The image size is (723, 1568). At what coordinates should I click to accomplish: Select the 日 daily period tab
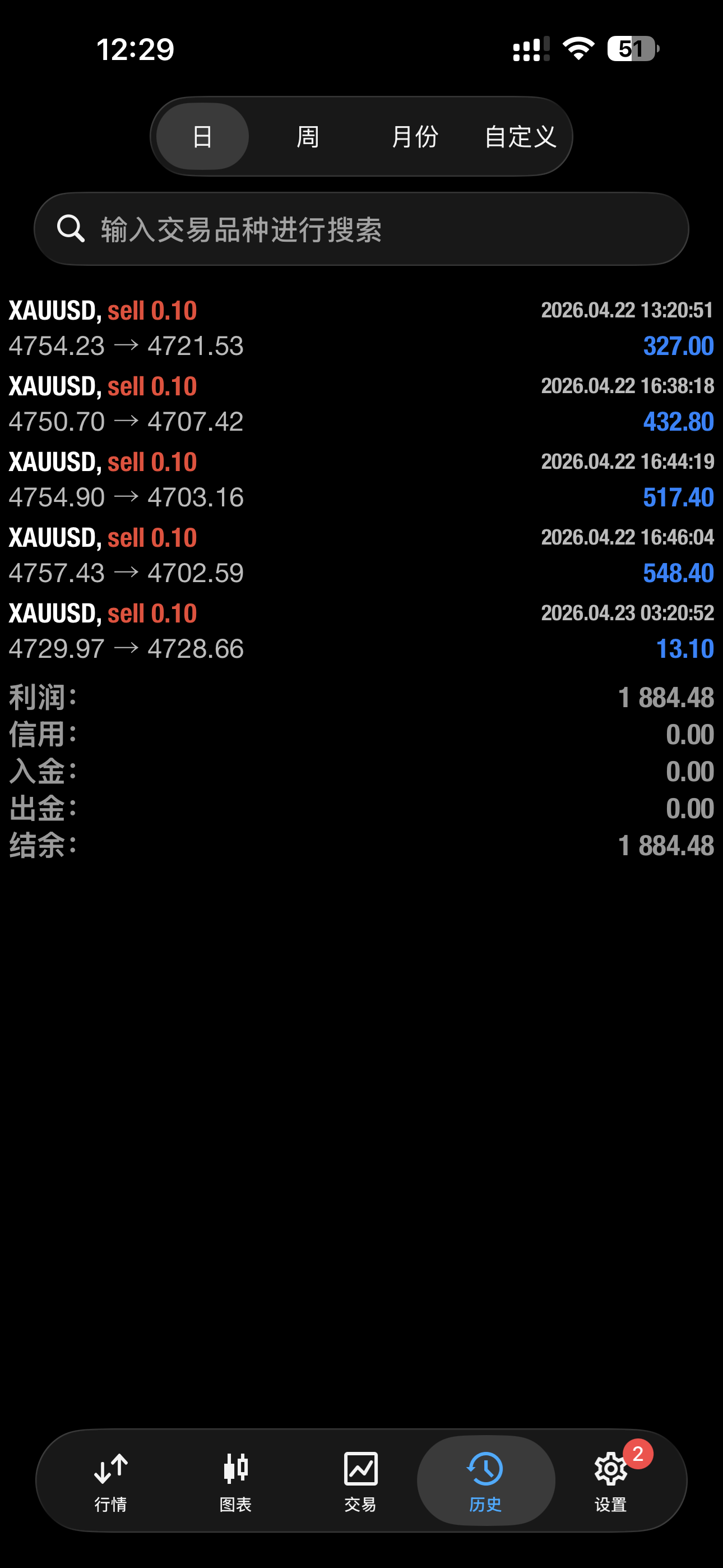tap(201, 136)
